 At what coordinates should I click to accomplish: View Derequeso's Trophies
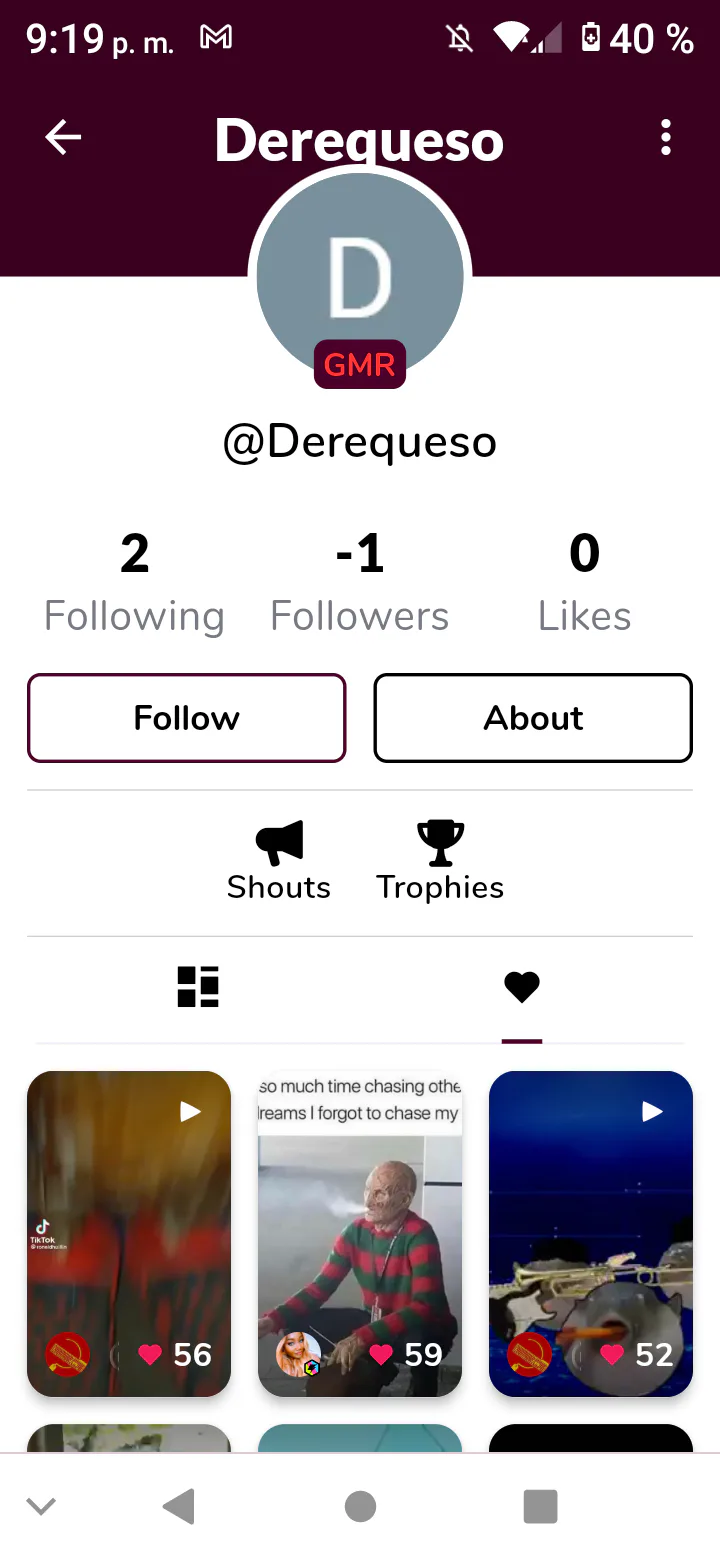(440, 862)
